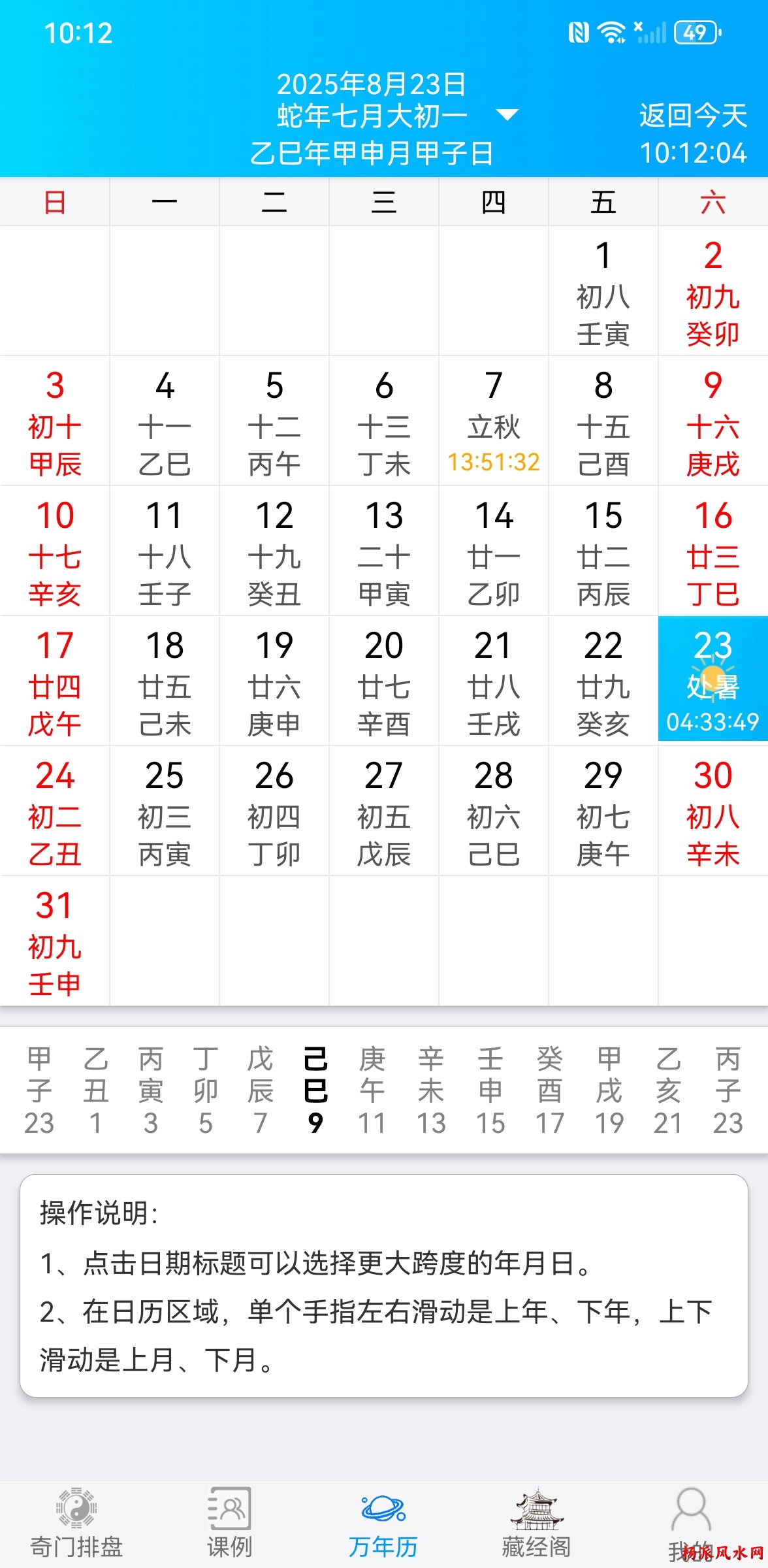Switch to the 课例 tab
Viewport: 768px width, 1568px height.
click(x=229, y=1524)
